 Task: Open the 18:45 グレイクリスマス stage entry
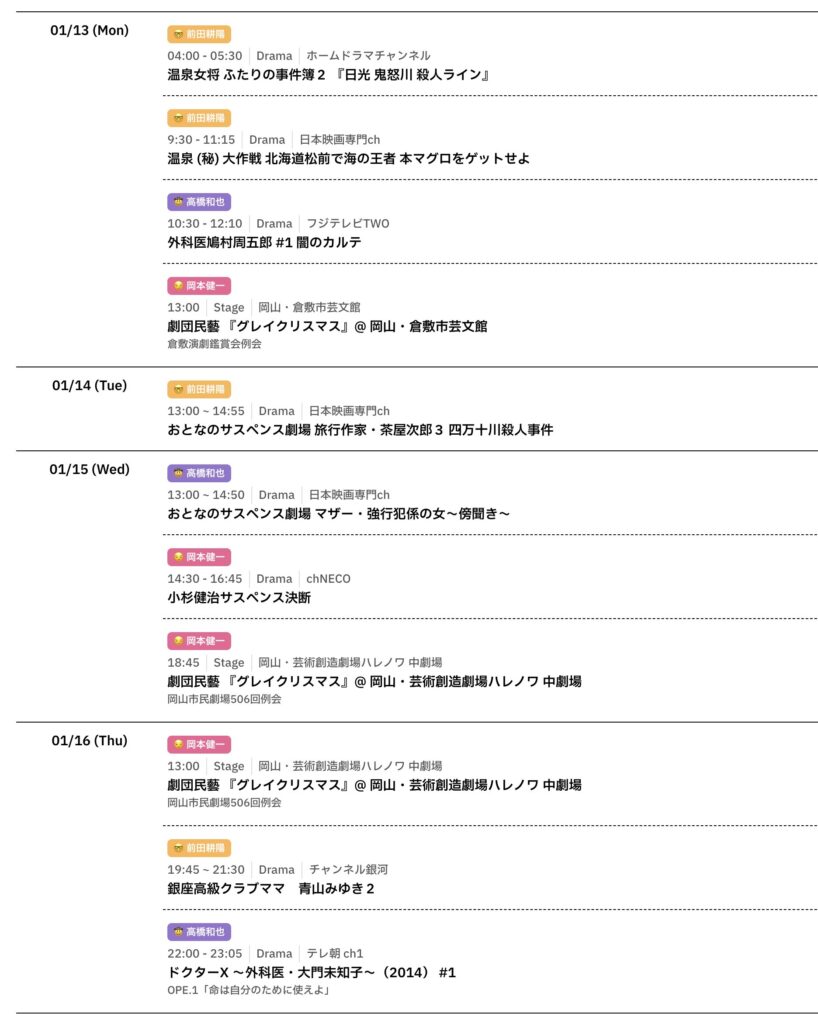[374, 682]
